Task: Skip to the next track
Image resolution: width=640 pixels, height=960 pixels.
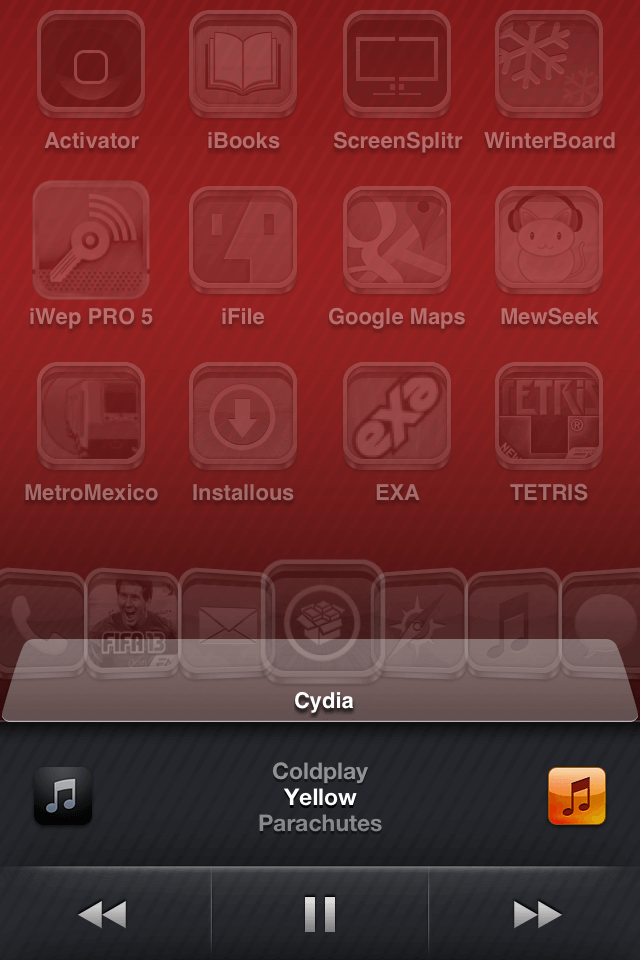Action: coord(537,913)
